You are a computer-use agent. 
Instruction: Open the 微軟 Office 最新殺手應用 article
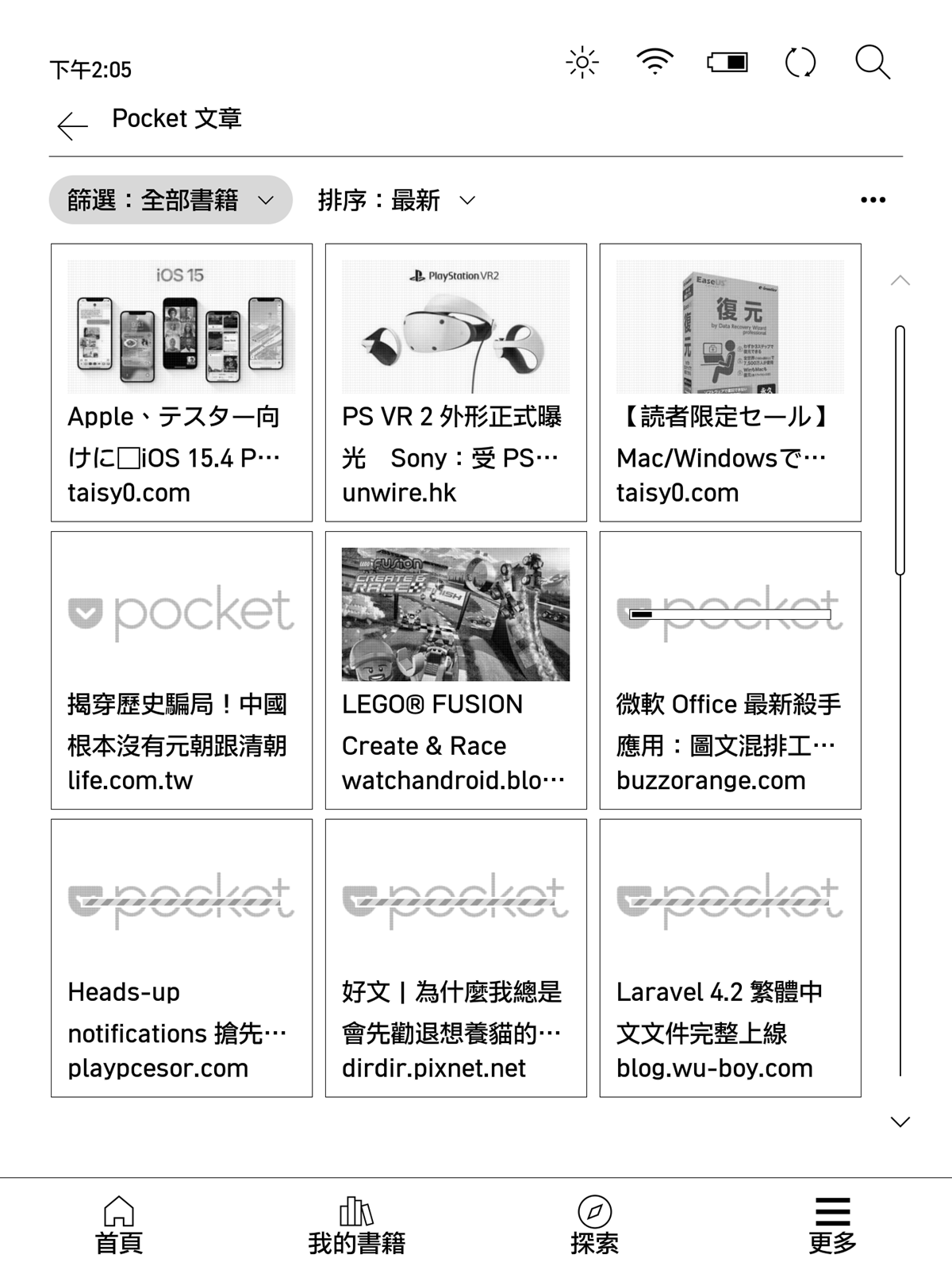pos(730,671)
